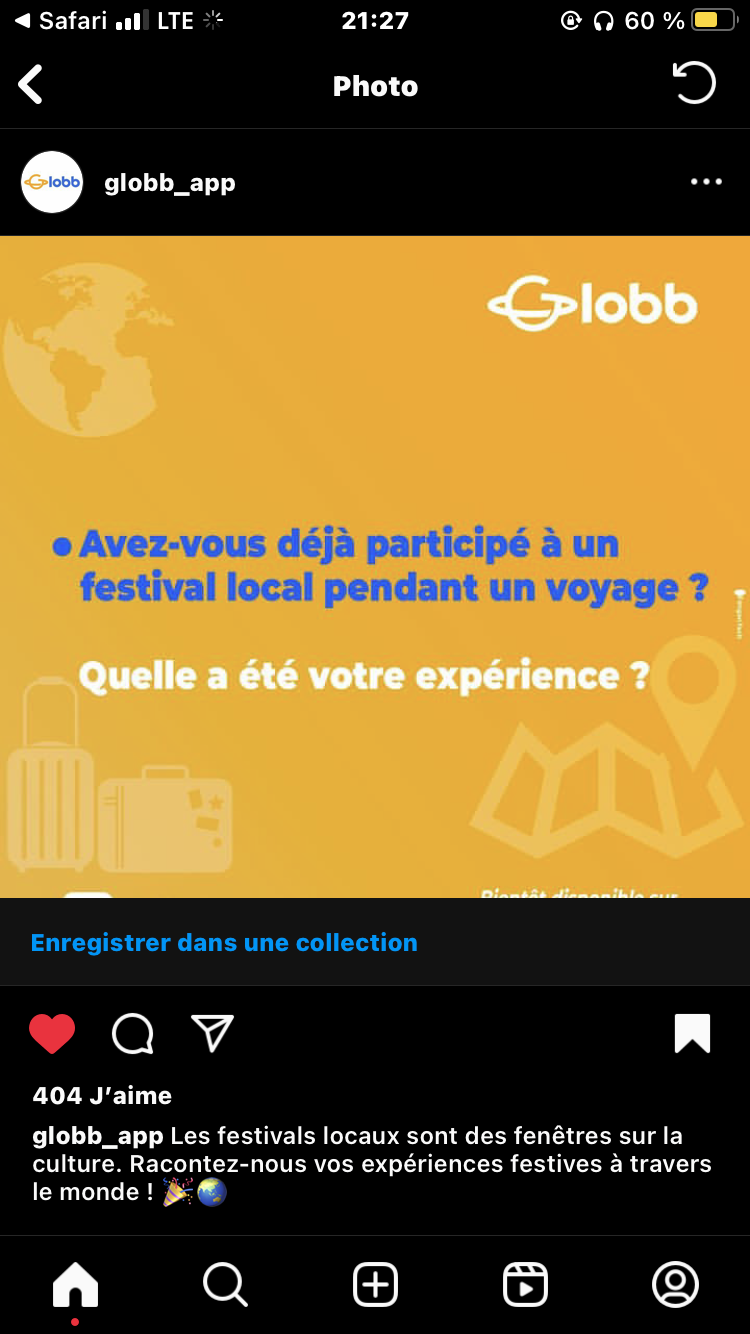This screenshot has height=1334, width=750.
Task: Switch to the Search tab
Action: [x=225, y=1284]
